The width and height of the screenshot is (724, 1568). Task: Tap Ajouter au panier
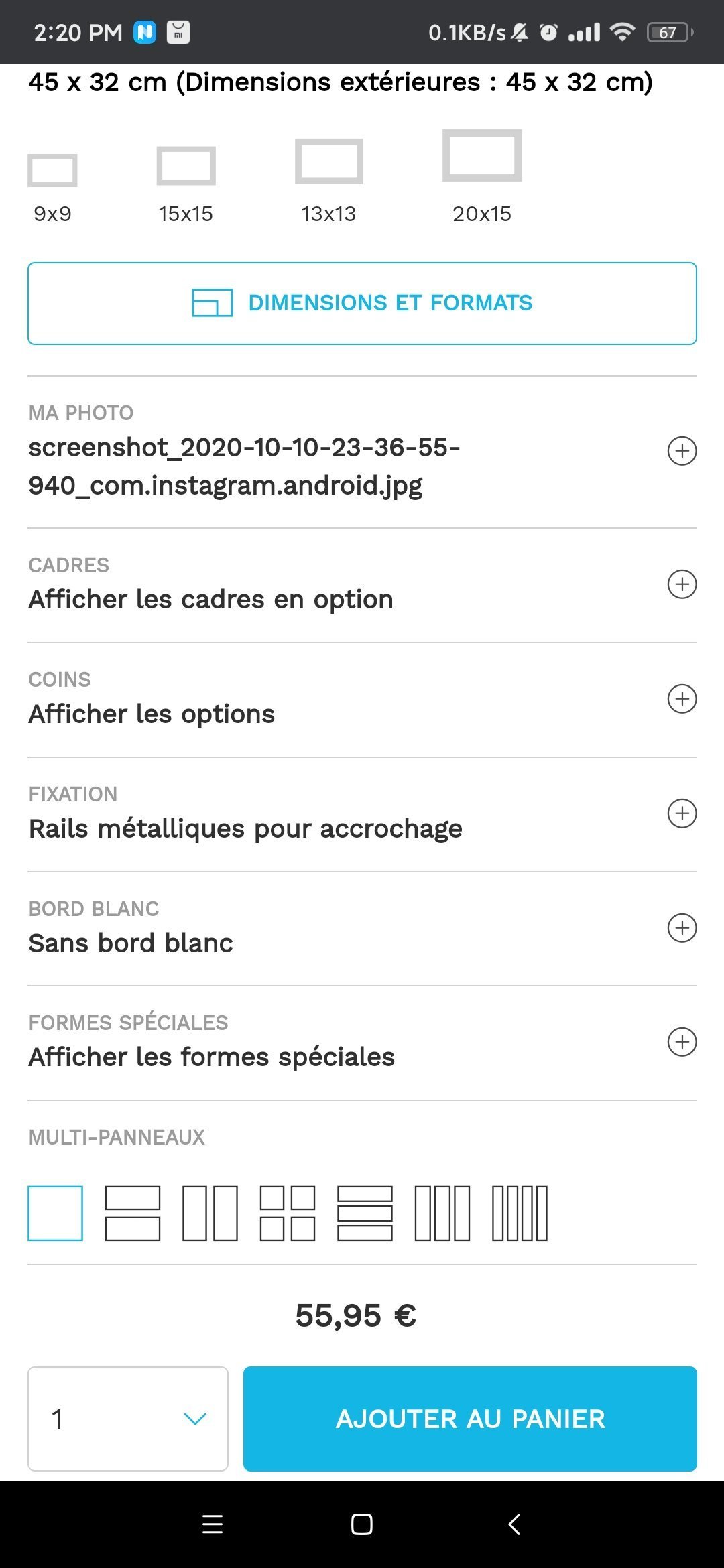(470, 1419)
